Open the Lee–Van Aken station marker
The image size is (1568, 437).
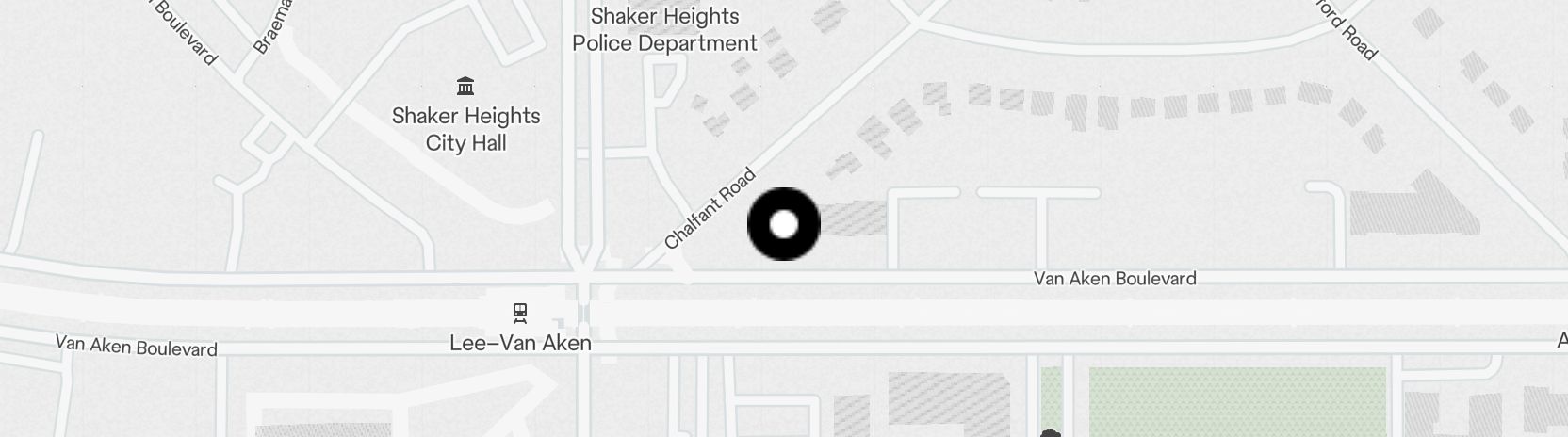tap(519, 312)
